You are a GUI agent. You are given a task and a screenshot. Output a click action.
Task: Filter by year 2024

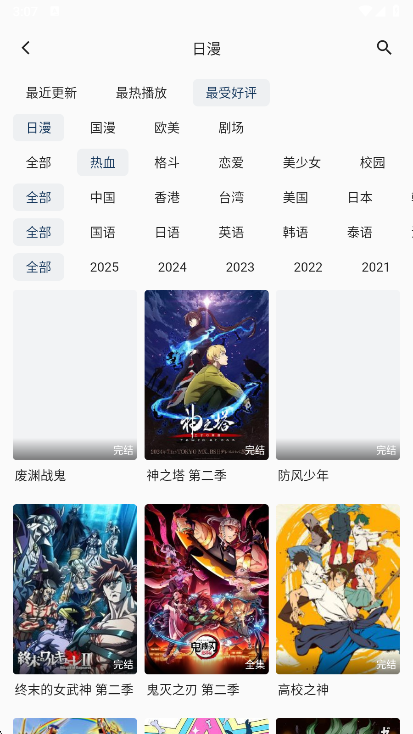[172, 267]
